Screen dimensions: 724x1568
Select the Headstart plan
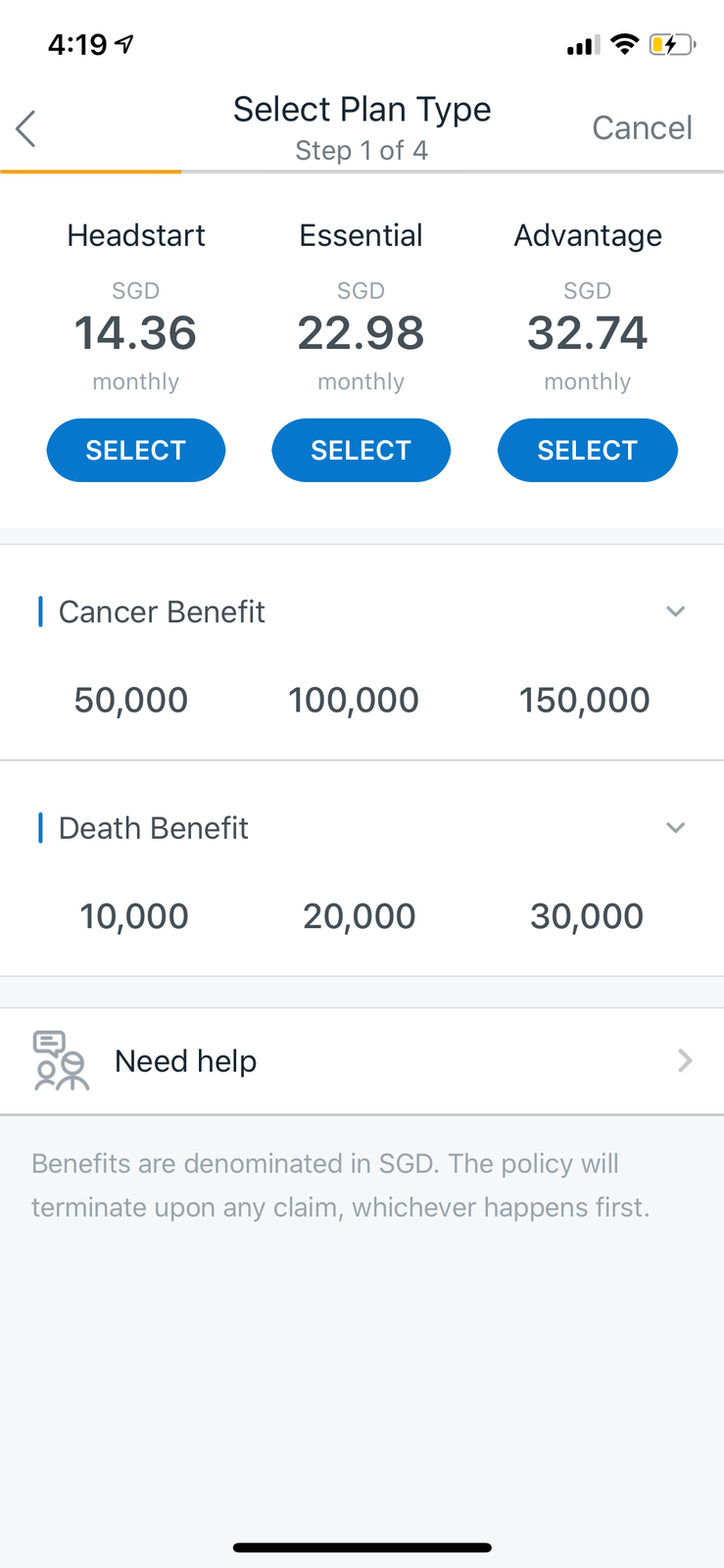[136, 450]
